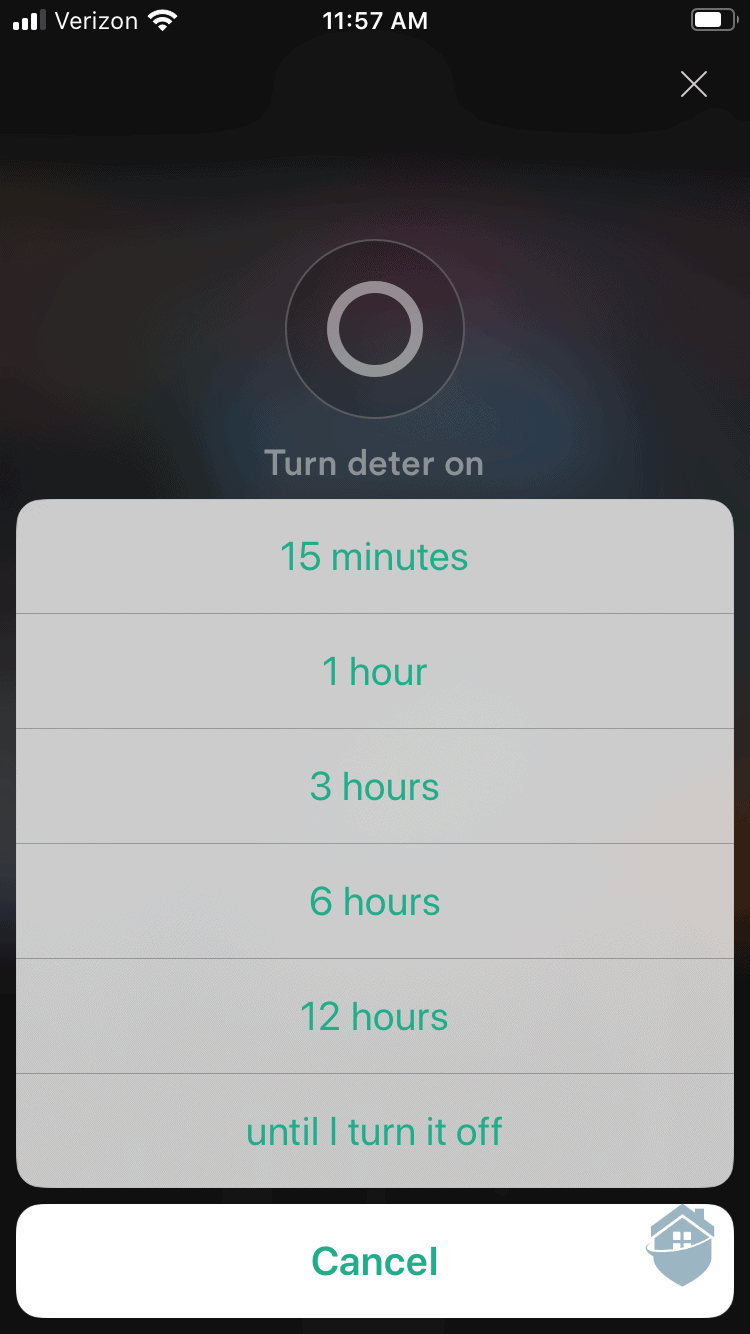Set deter for 6 hours
Viewport: 750px width, 1334px height.
374,902
